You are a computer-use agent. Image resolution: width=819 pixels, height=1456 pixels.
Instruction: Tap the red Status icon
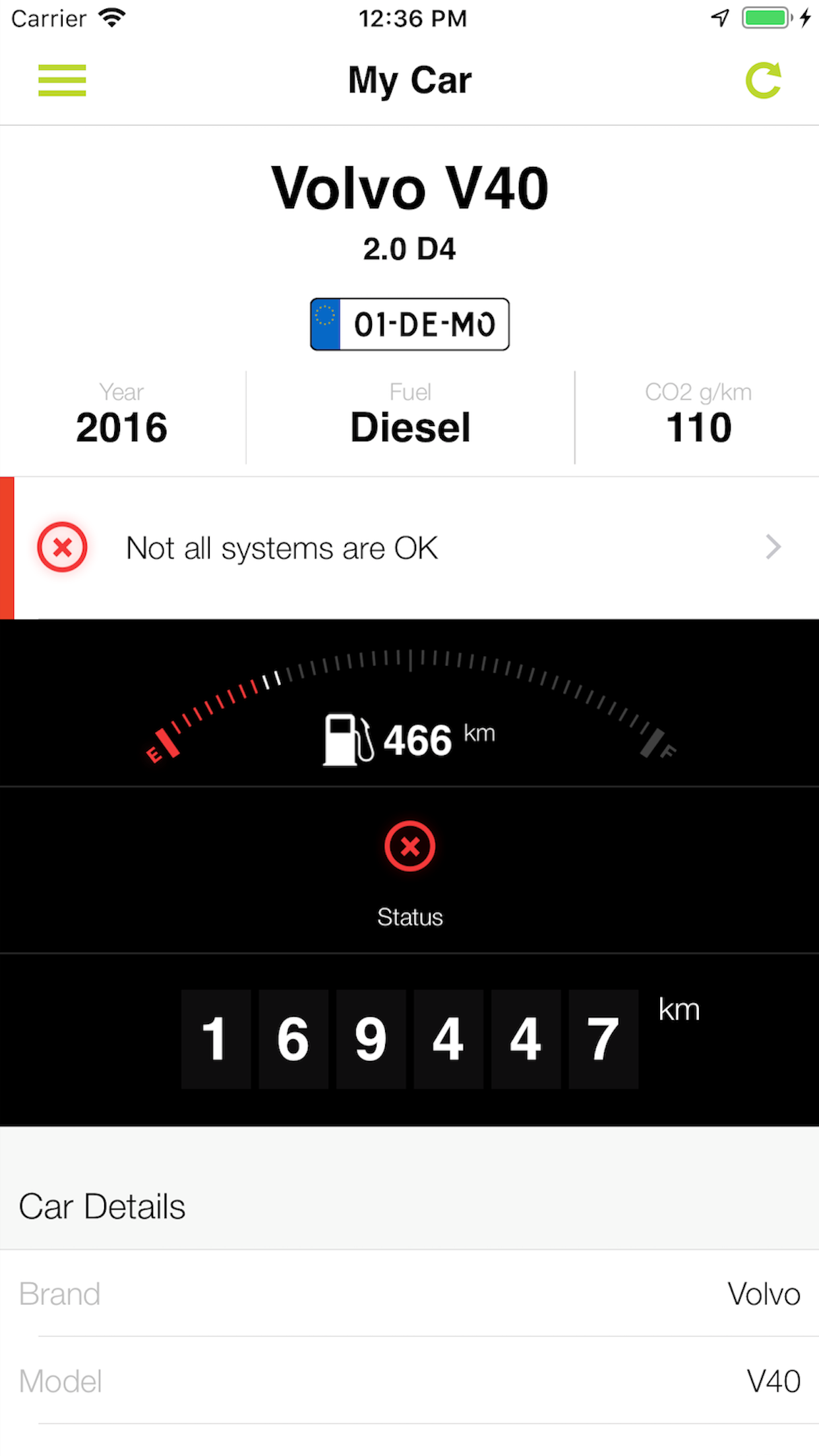coord(409,847)
